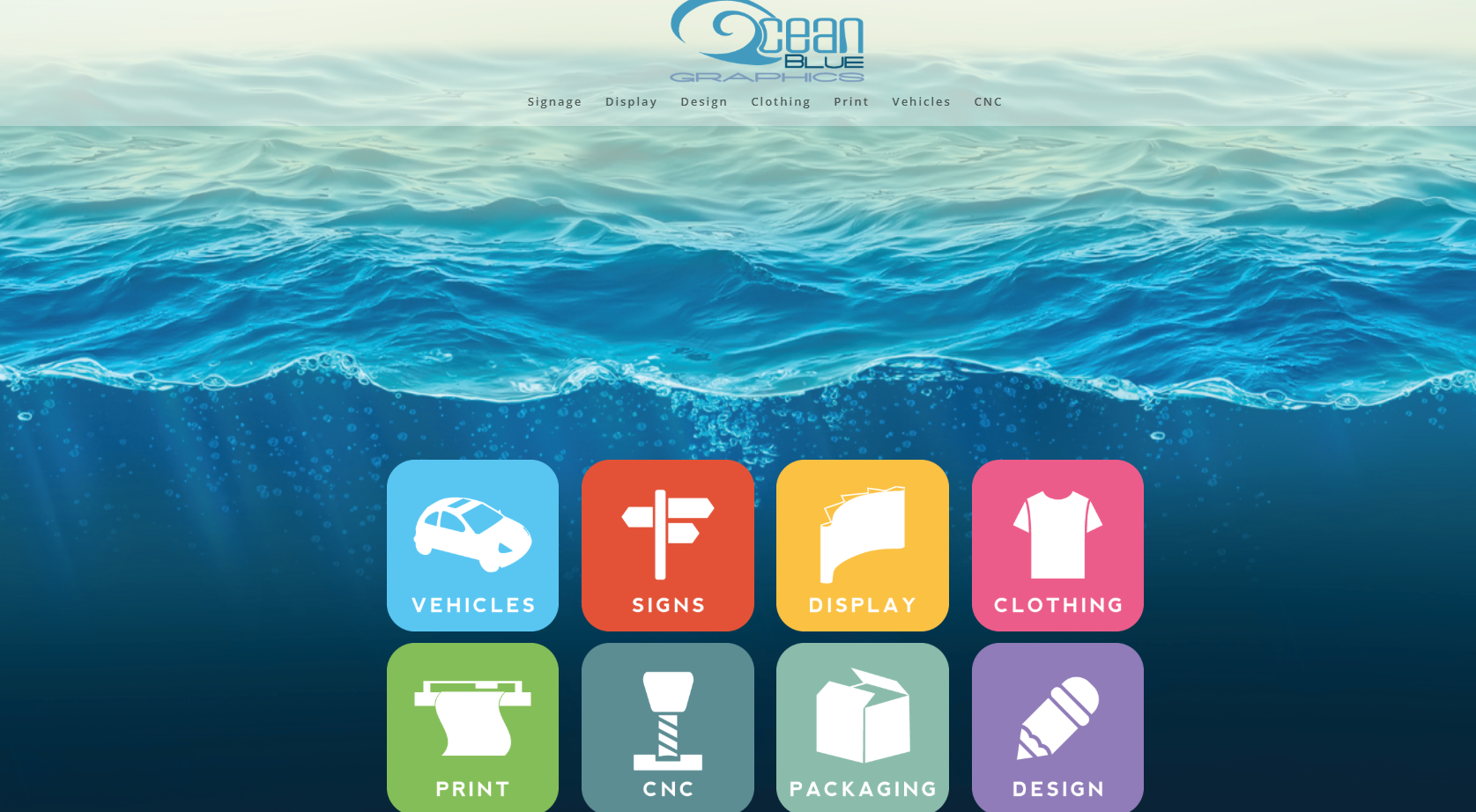Go to Vehicles in the top menu
Viewport: 1476px width, 812px height.
[921, 102]
